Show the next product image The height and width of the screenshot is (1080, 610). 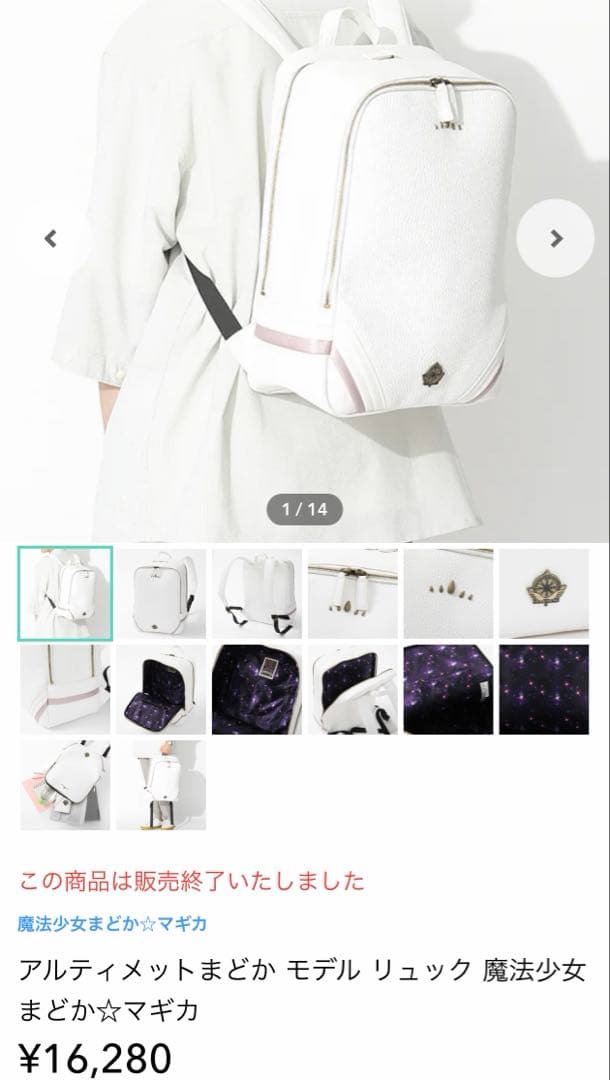click(x=556, y=238)
